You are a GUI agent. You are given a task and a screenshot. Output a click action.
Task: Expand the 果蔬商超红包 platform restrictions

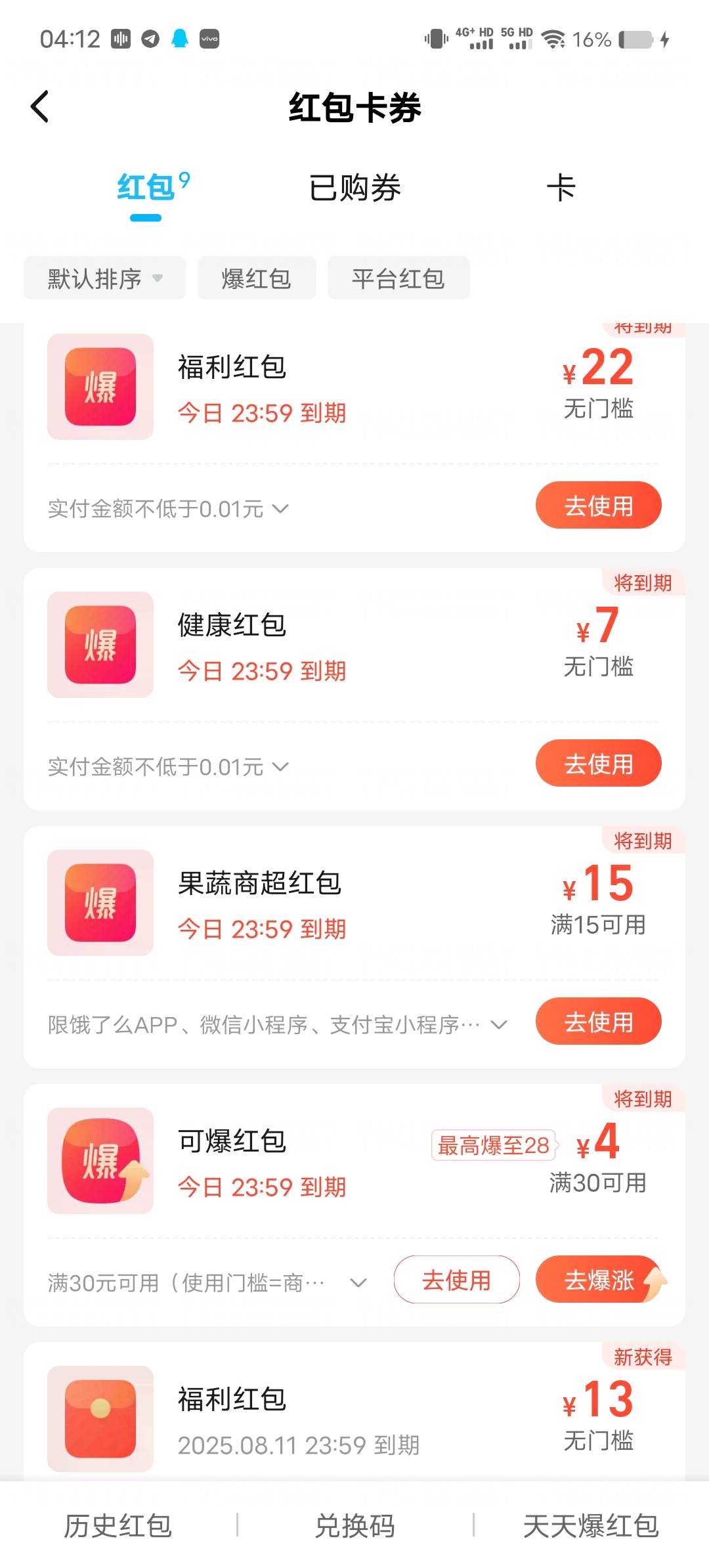click(278, 1025)
